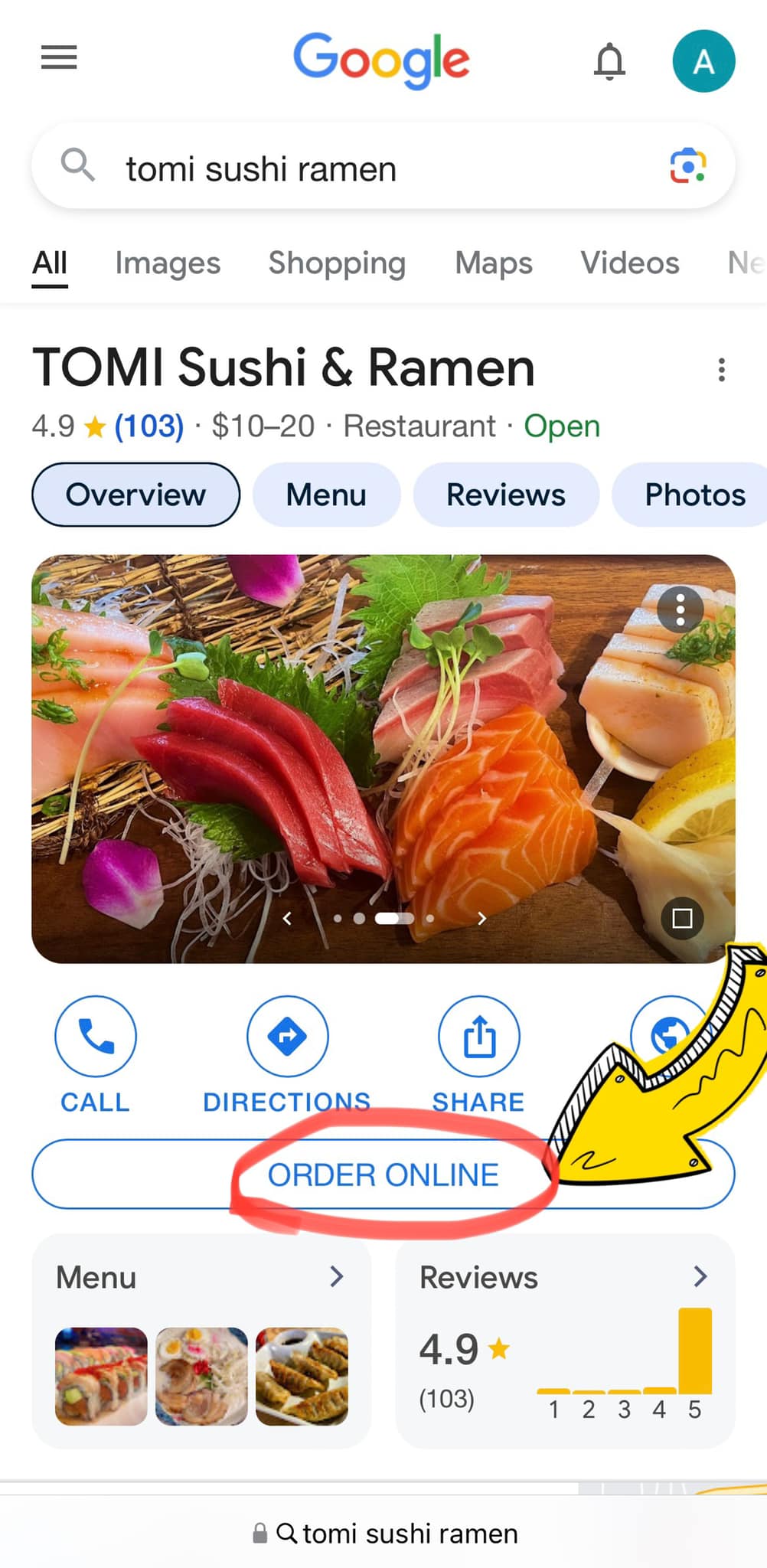
Task: Open more options for TOMI Sushi & Ramen
Action: point(721,370)
